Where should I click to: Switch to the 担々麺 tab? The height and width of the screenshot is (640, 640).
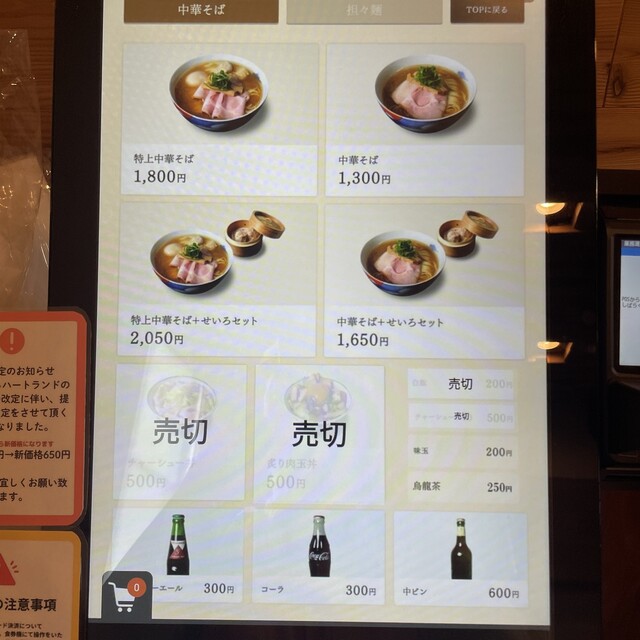pyautogui.click(x=364, y=10)
